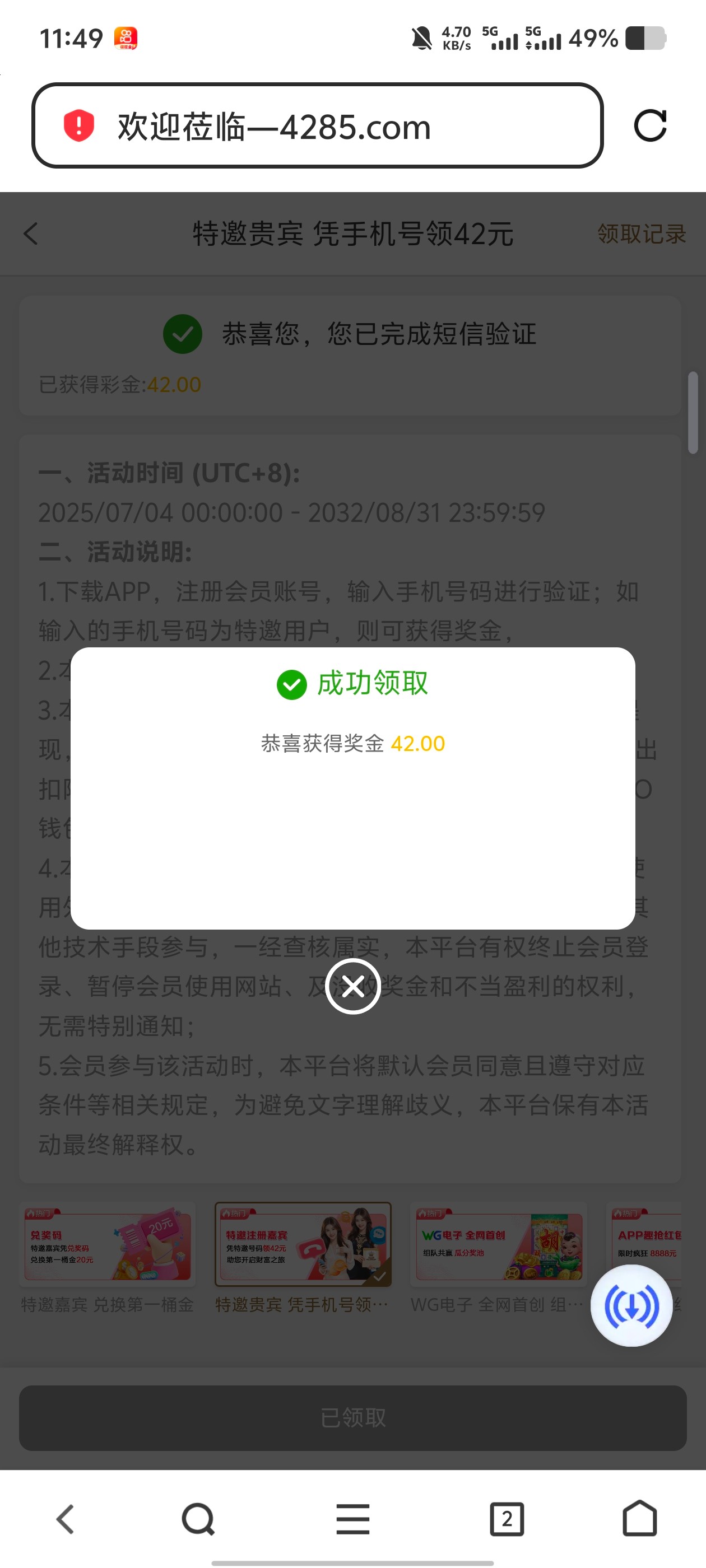Dismiss the 成功领取 popup with the X
The image size is (706, 1568).
point(352,986)
